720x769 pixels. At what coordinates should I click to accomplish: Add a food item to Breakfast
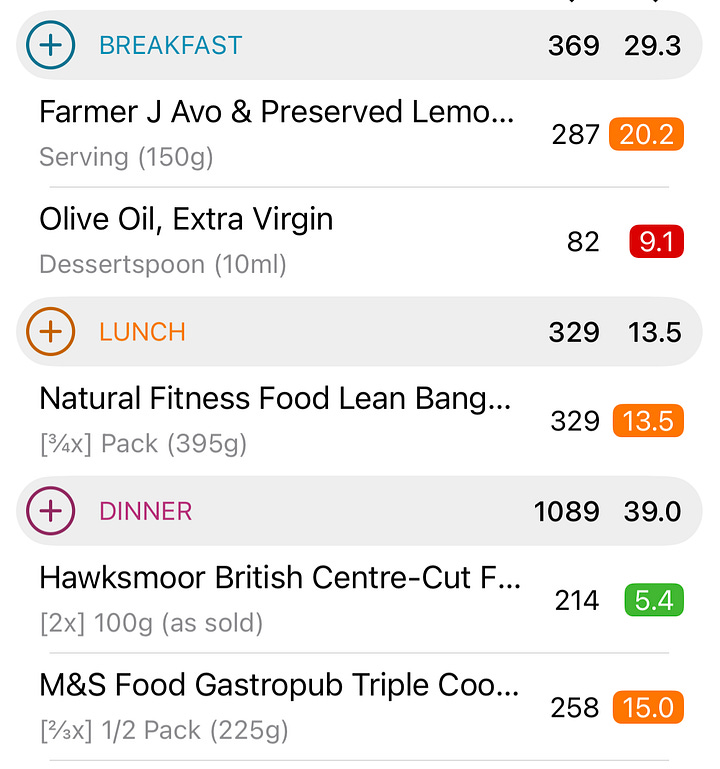click(x=51, y=45)
